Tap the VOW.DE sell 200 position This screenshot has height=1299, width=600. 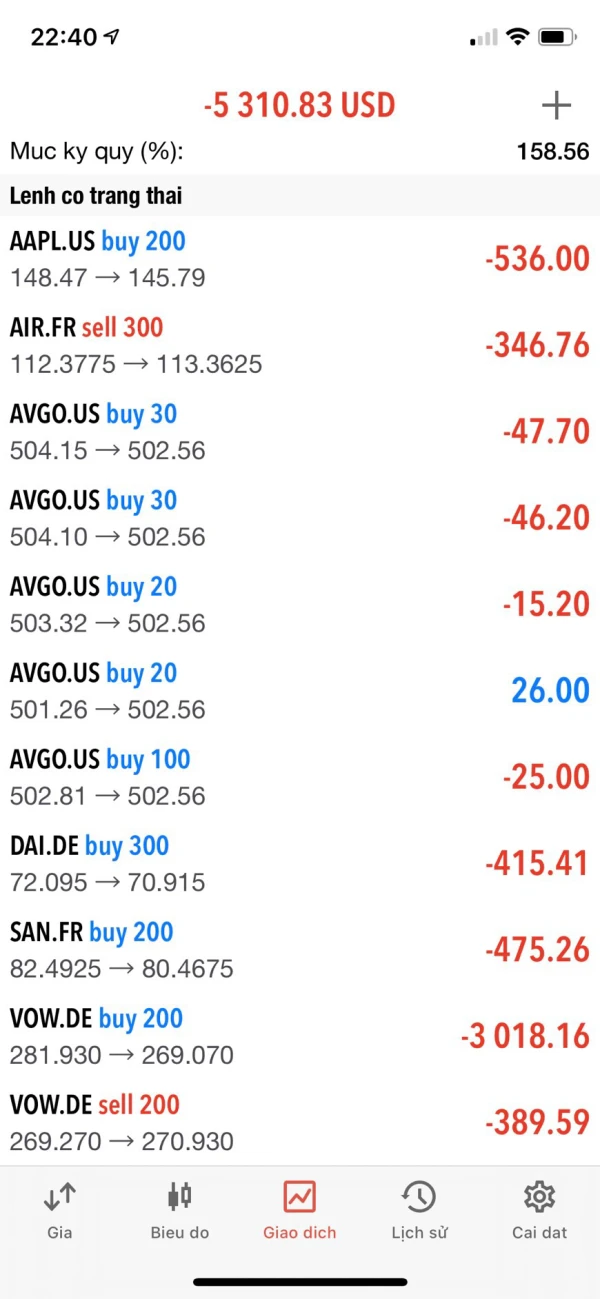click(300, 1122)
